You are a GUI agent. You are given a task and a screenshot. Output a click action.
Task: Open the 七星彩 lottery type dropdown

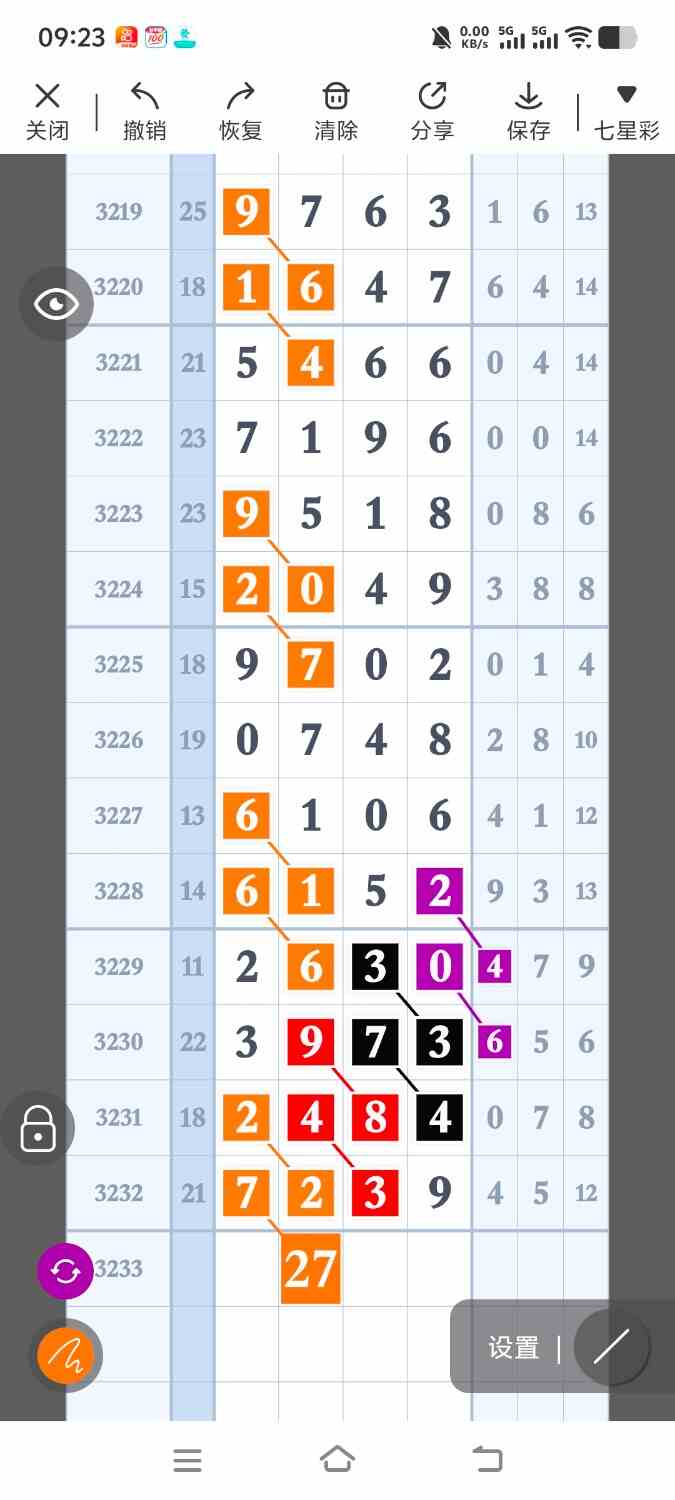point(627,112)
